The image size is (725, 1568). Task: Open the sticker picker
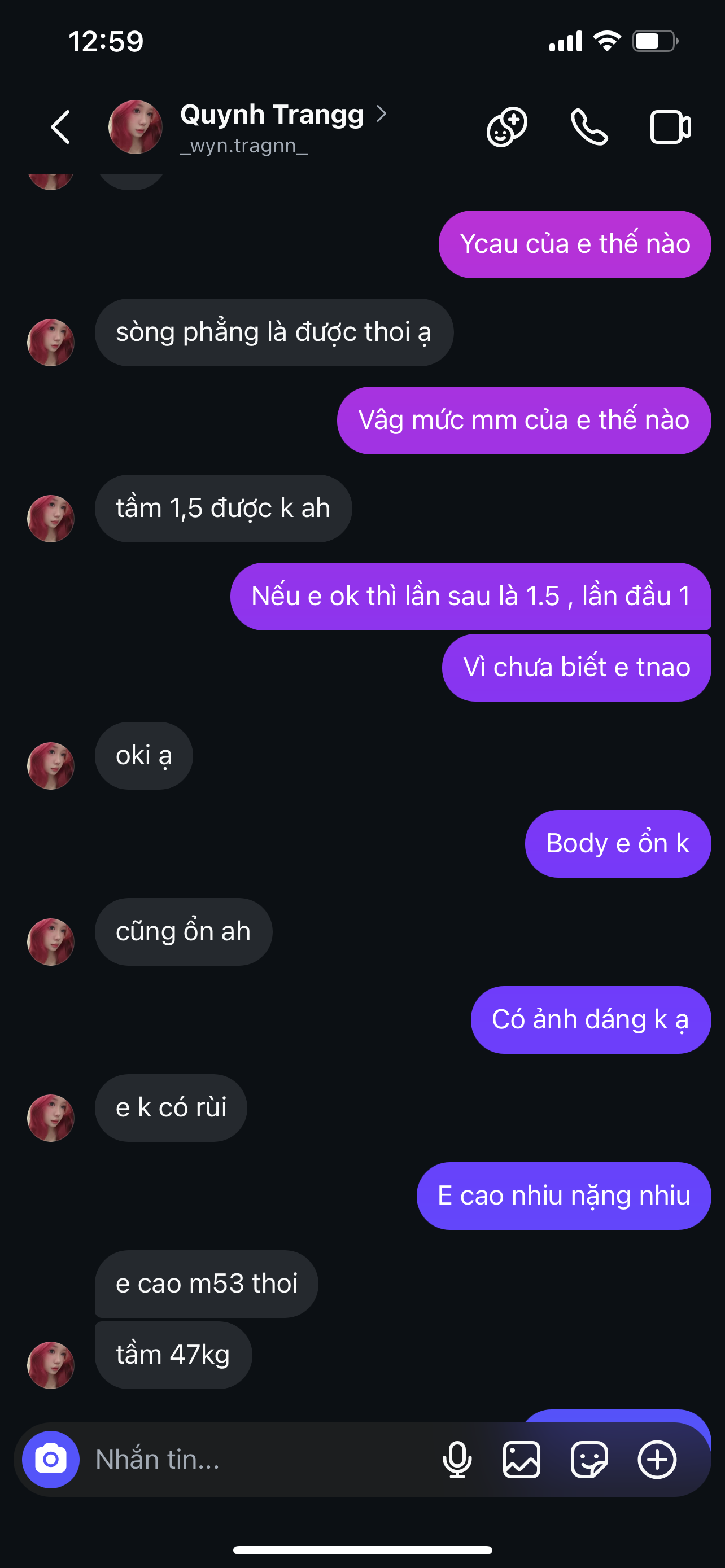pos(589,1459)
